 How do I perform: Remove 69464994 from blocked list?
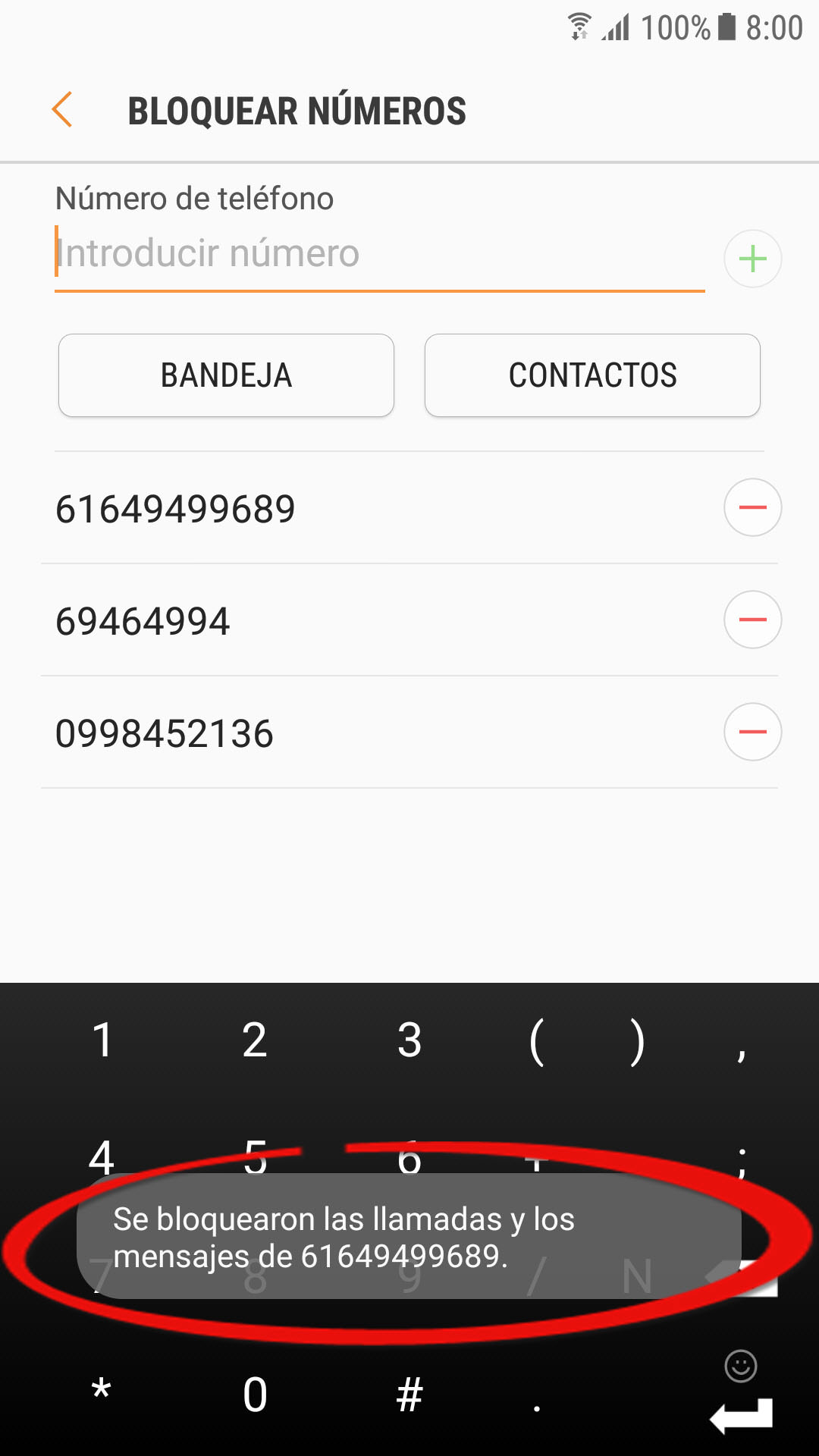pyautogui.click(x=752, y=620)
